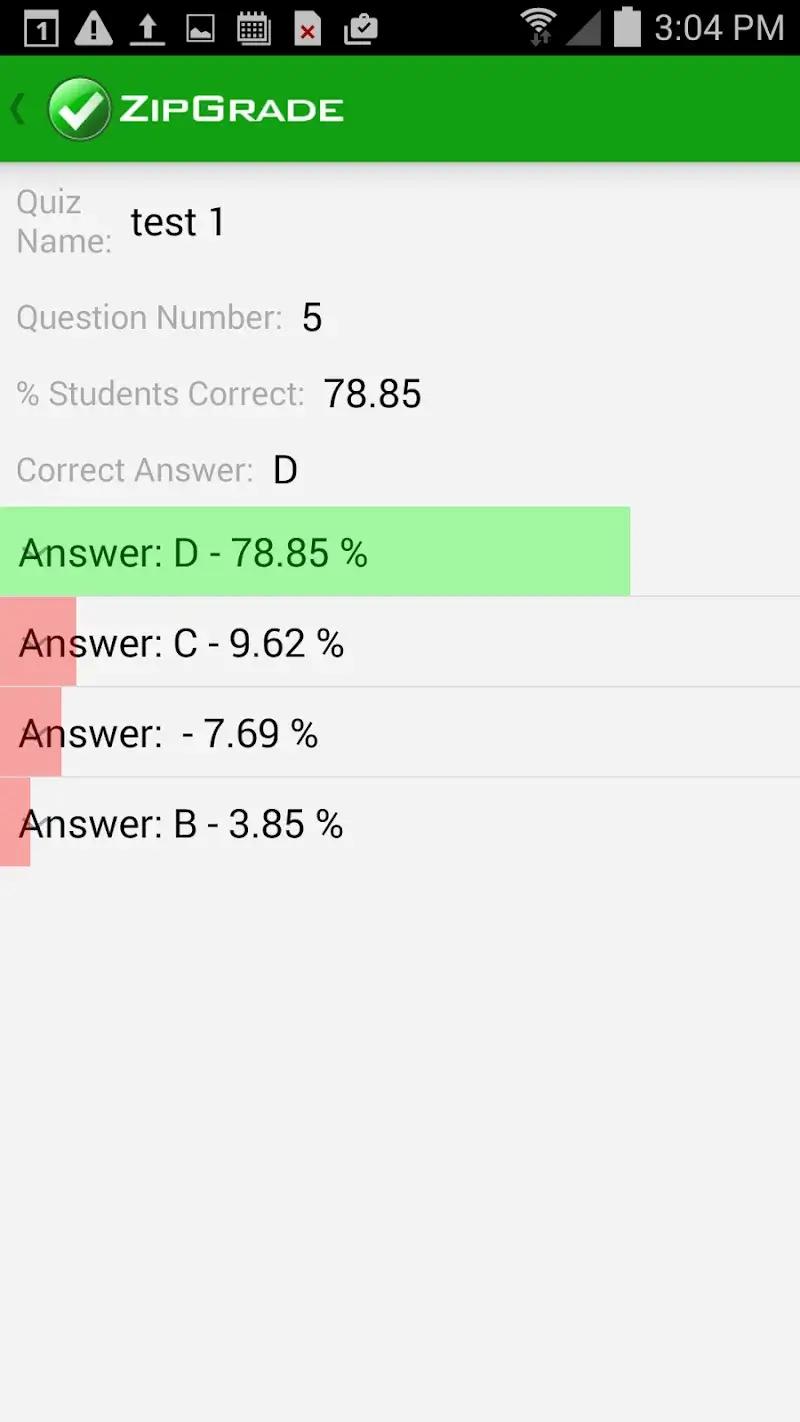Open the SD card error notification icon
800x1422 pixels.
coord(308,29)
